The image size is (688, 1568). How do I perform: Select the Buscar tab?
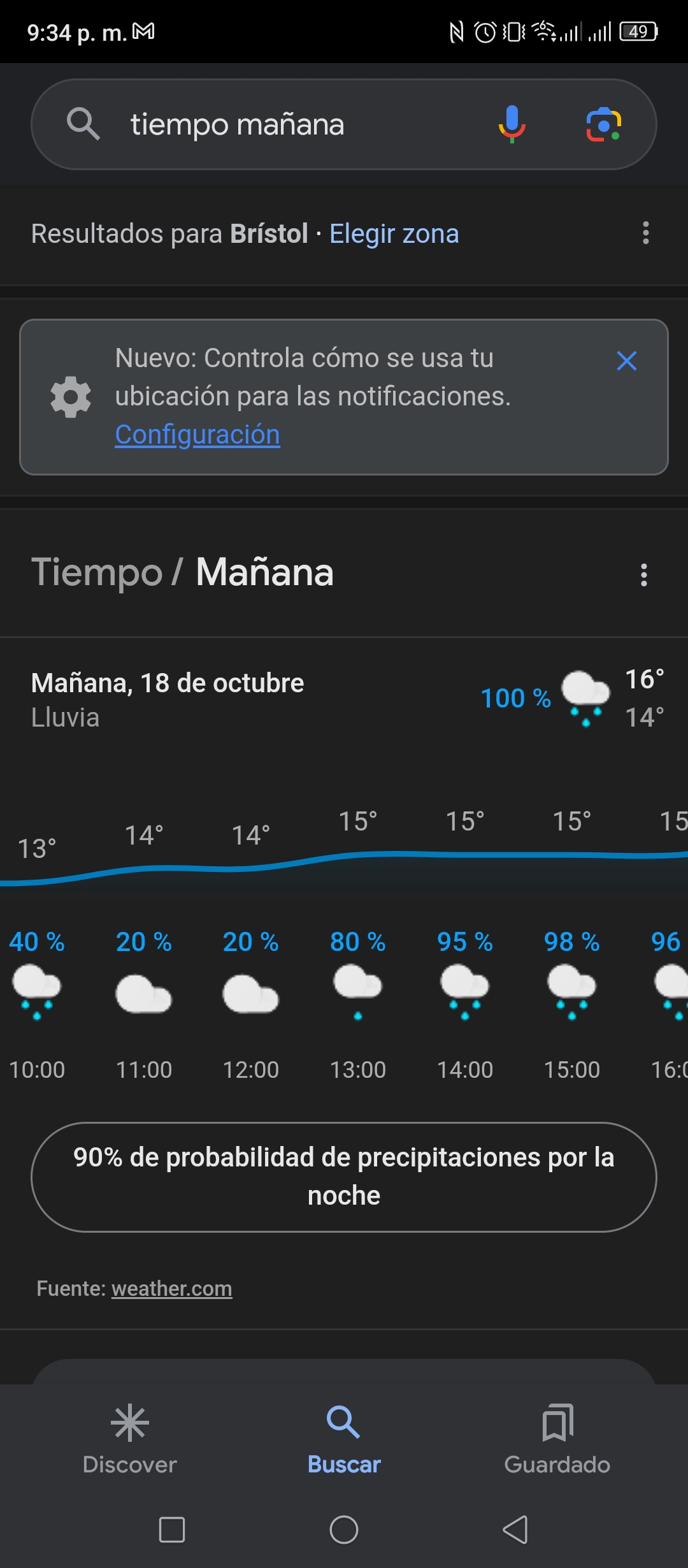[344, 1439]
